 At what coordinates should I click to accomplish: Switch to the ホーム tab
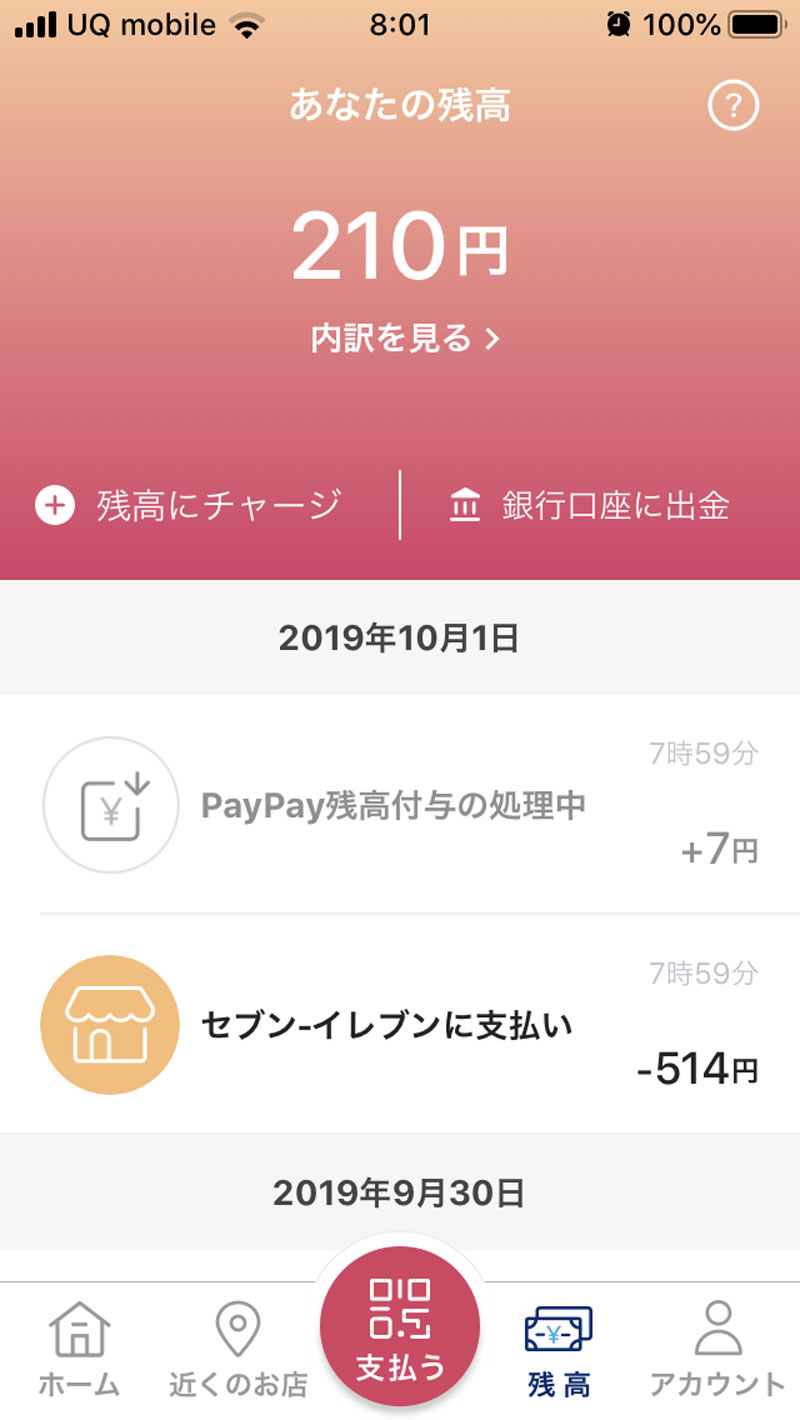click(79, 1350)
